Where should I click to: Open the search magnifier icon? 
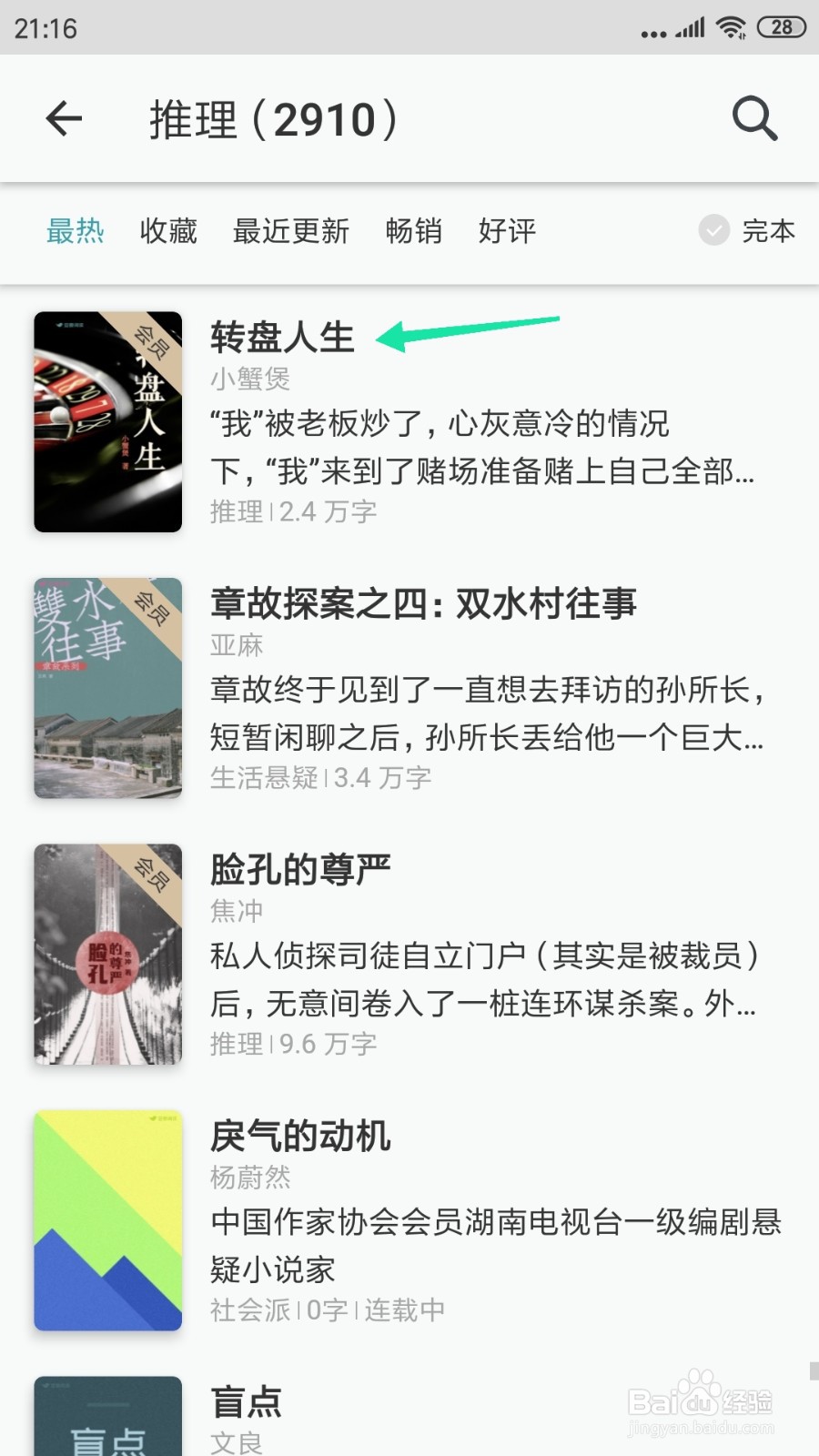point(754,118)
